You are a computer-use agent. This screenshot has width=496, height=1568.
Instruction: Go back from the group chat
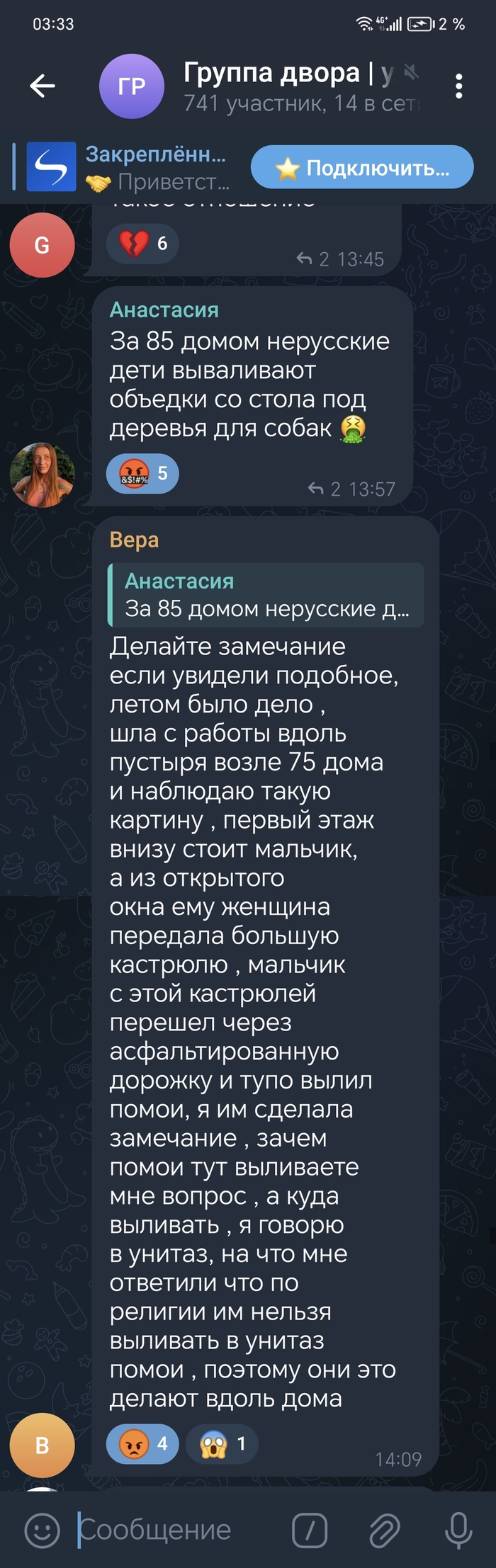click(43, 86)
